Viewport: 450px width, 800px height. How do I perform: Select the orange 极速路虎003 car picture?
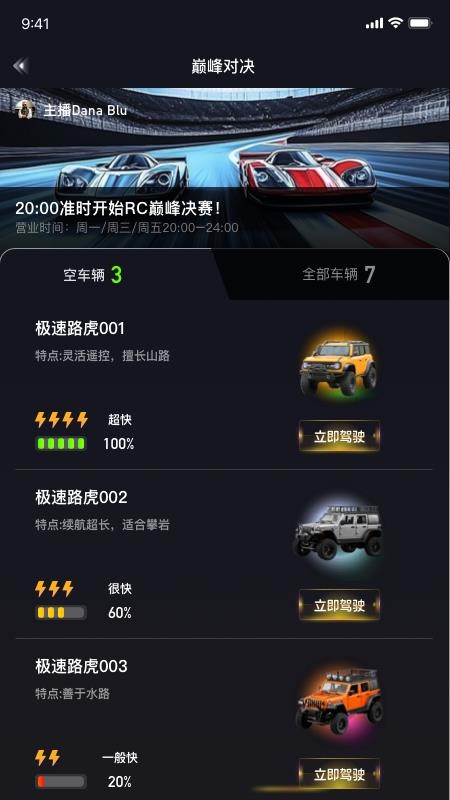point(339,701)
